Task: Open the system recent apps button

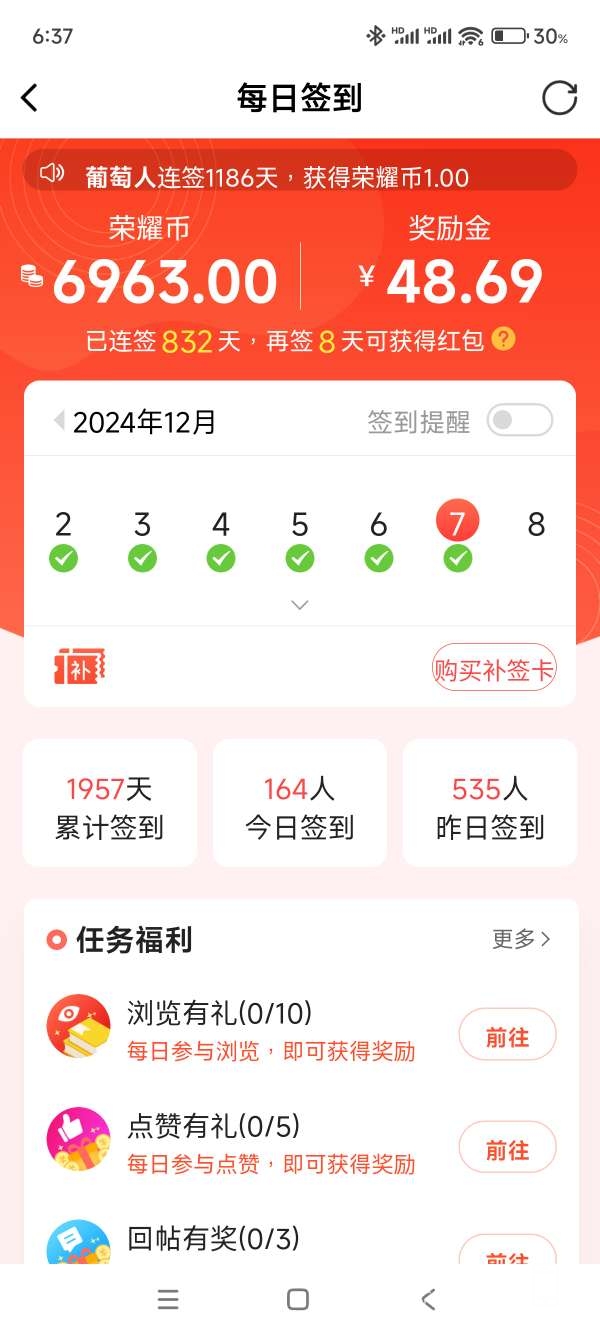Action: [168, 1299]
